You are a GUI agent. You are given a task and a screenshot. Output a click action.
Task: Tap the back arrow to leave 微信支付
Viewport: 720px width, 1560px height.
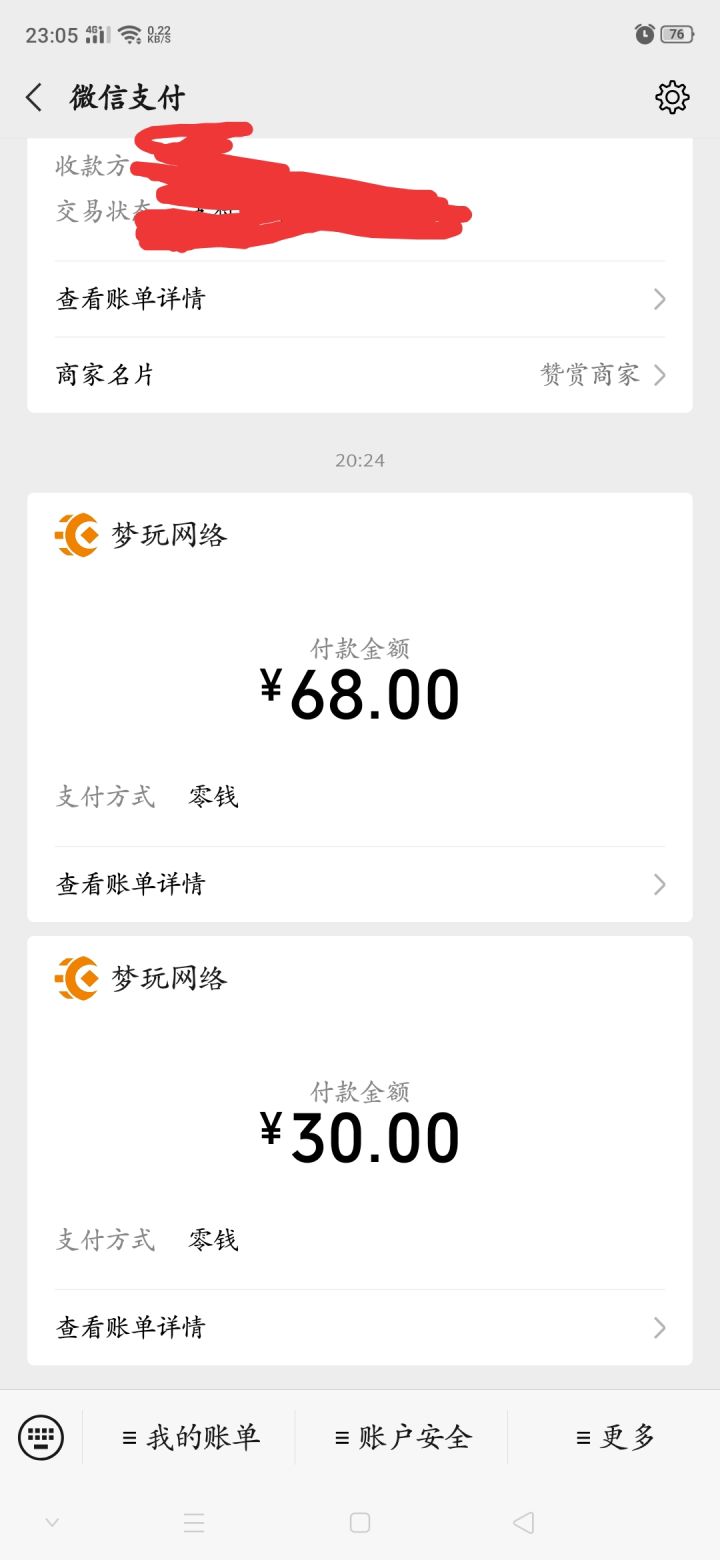tap(33, 97)
